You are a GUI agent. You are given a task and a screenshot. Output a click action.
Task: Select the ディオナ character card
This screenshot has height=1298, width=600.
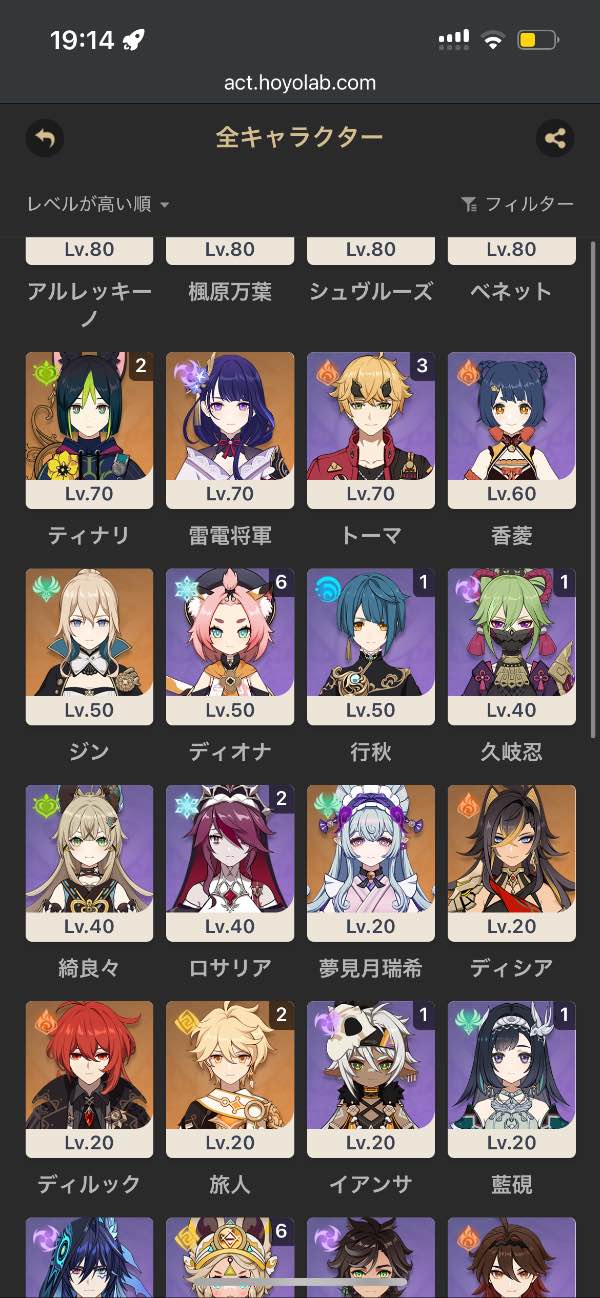pos(230,646)
